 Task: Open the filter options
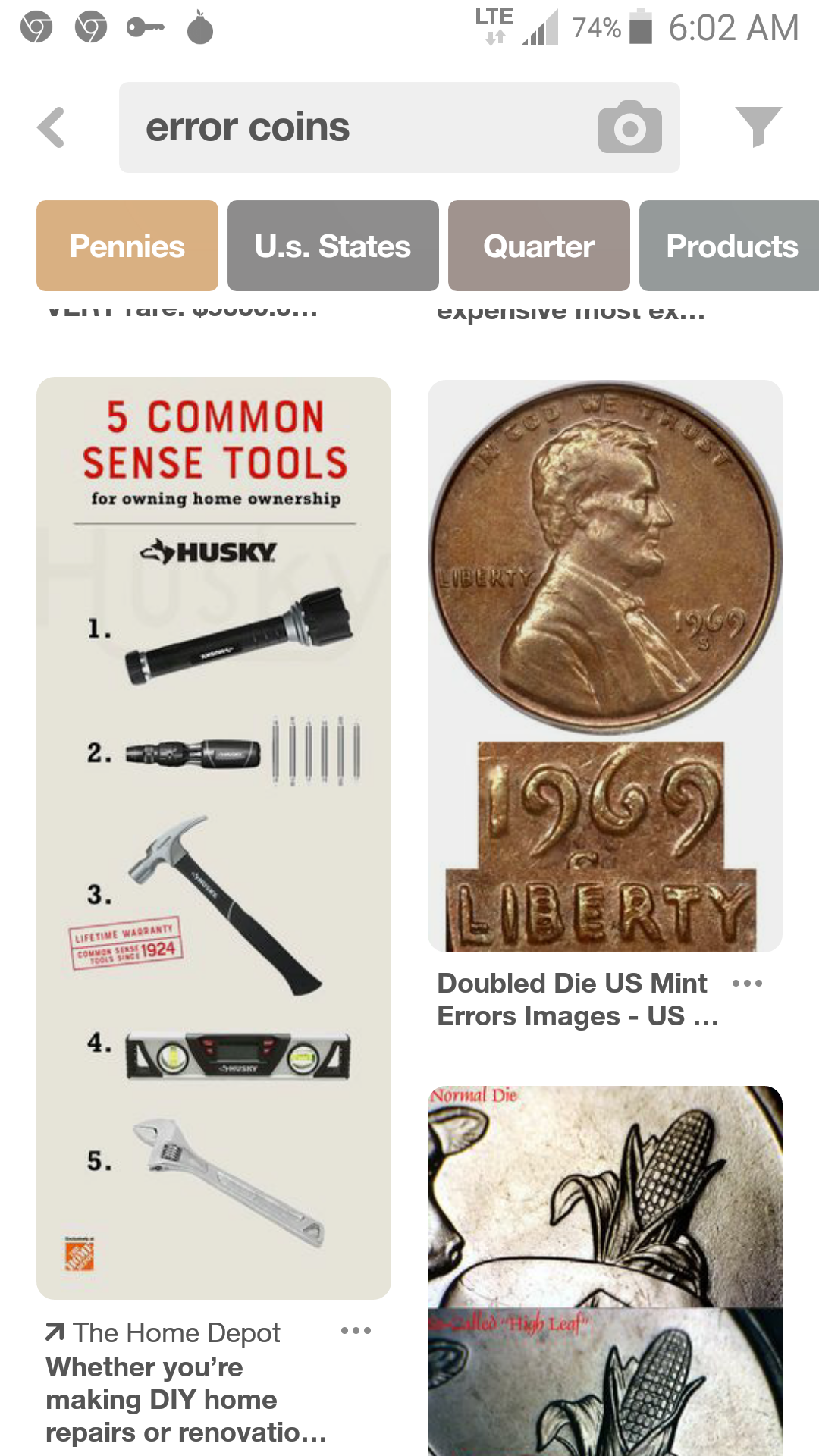758,126
